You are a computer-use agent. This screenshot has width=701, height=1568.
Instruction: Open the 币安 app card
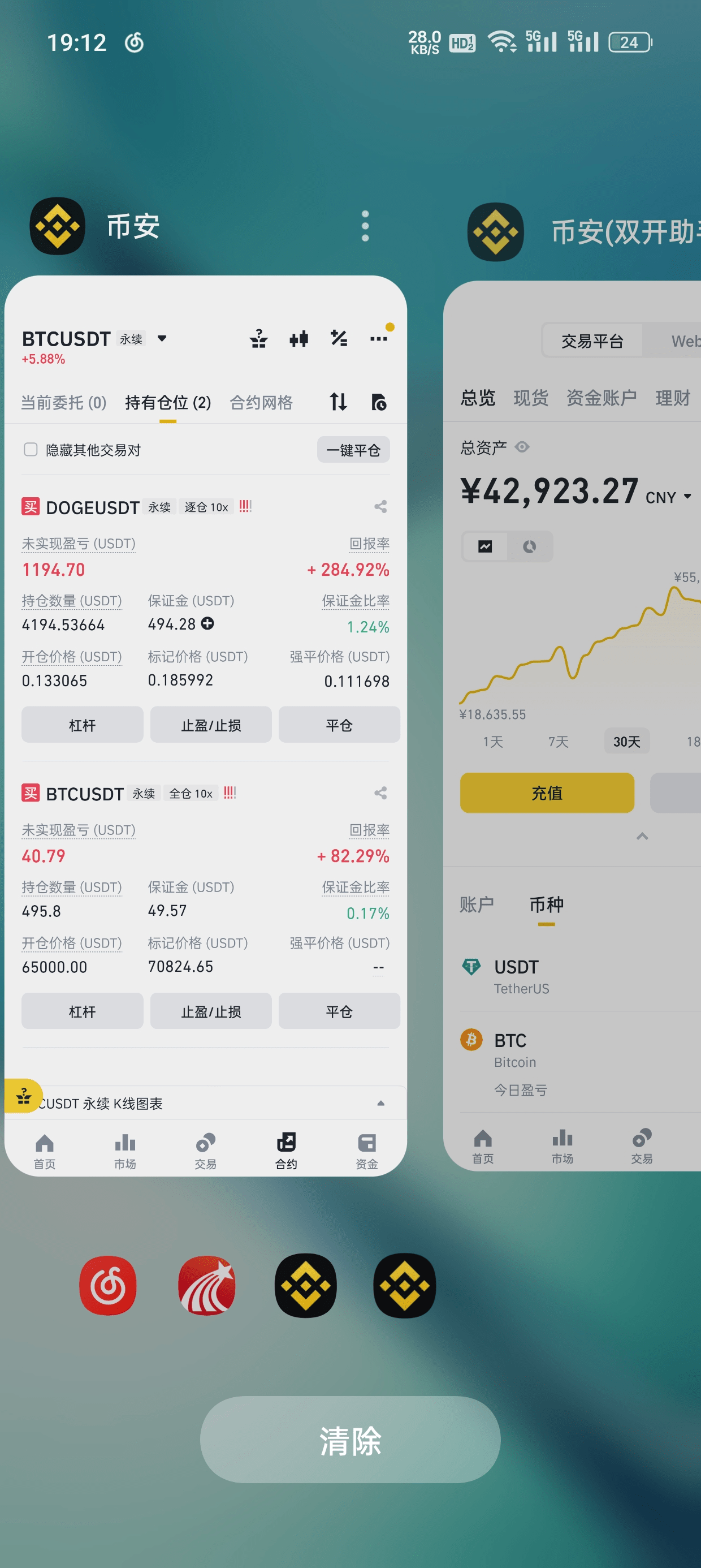pos(205,725)
